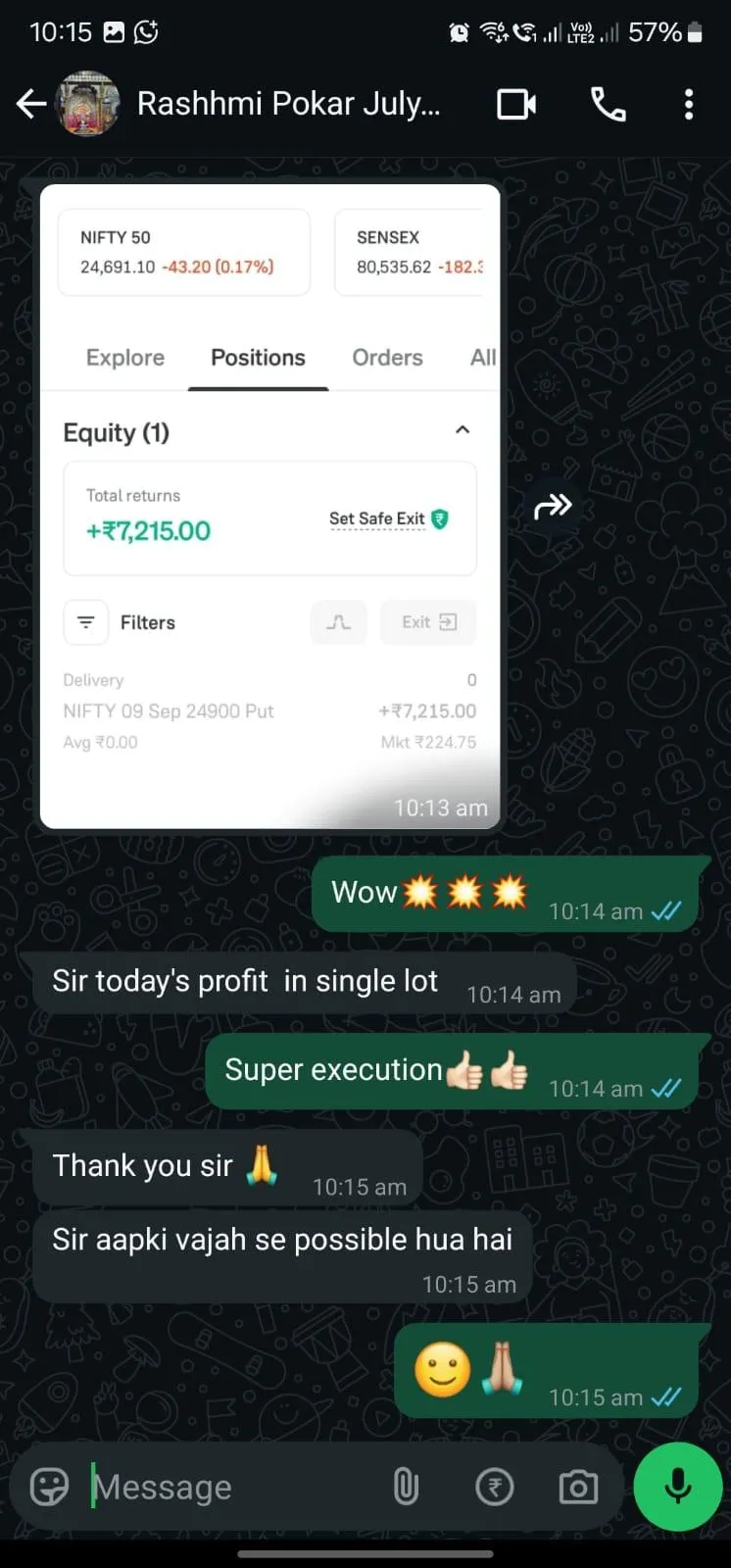Attach a file with the paperclip
The height and width of the screenshot is (1568, 731).
click(x=406, y=1487)
